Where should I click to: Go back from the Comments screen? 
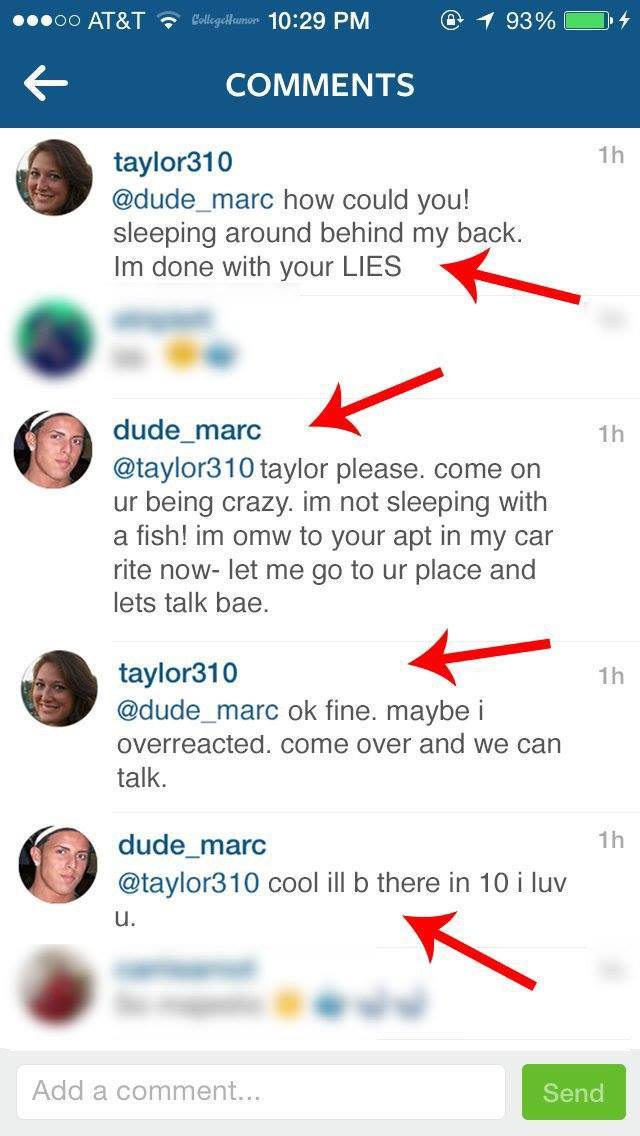46,85
